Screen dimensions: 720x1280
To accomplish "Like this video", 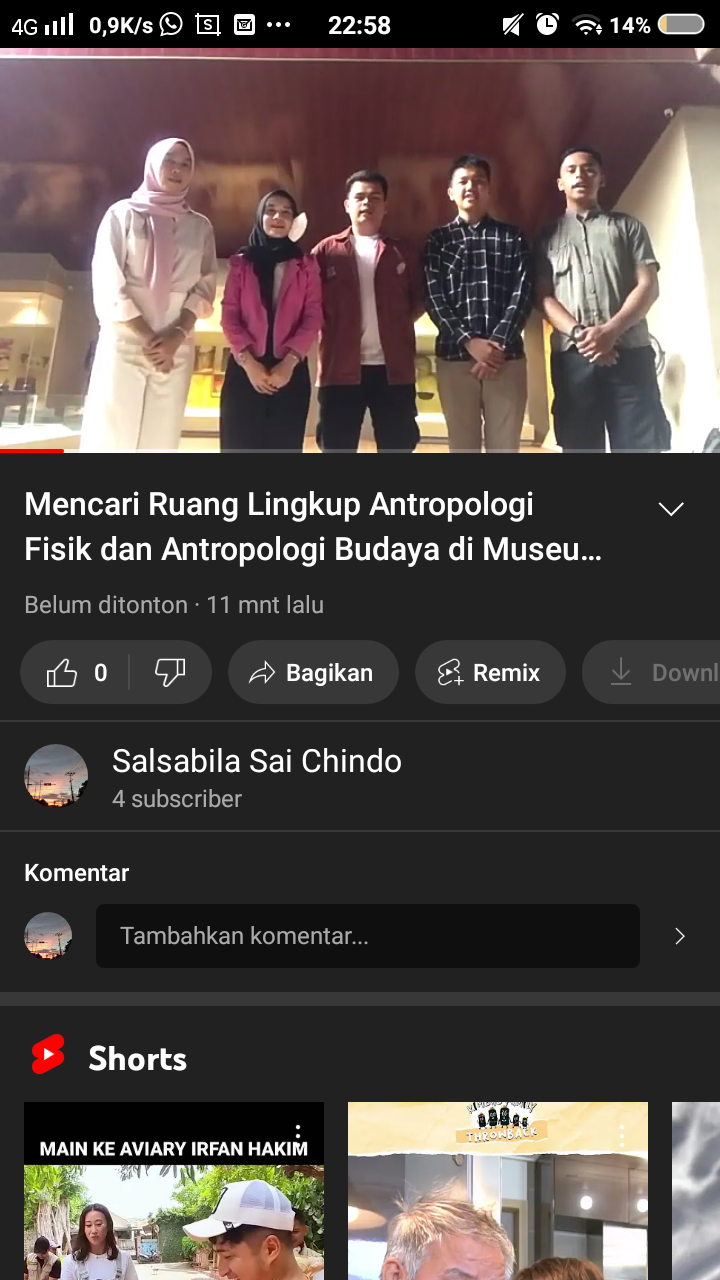I will (x=76, y=673).
